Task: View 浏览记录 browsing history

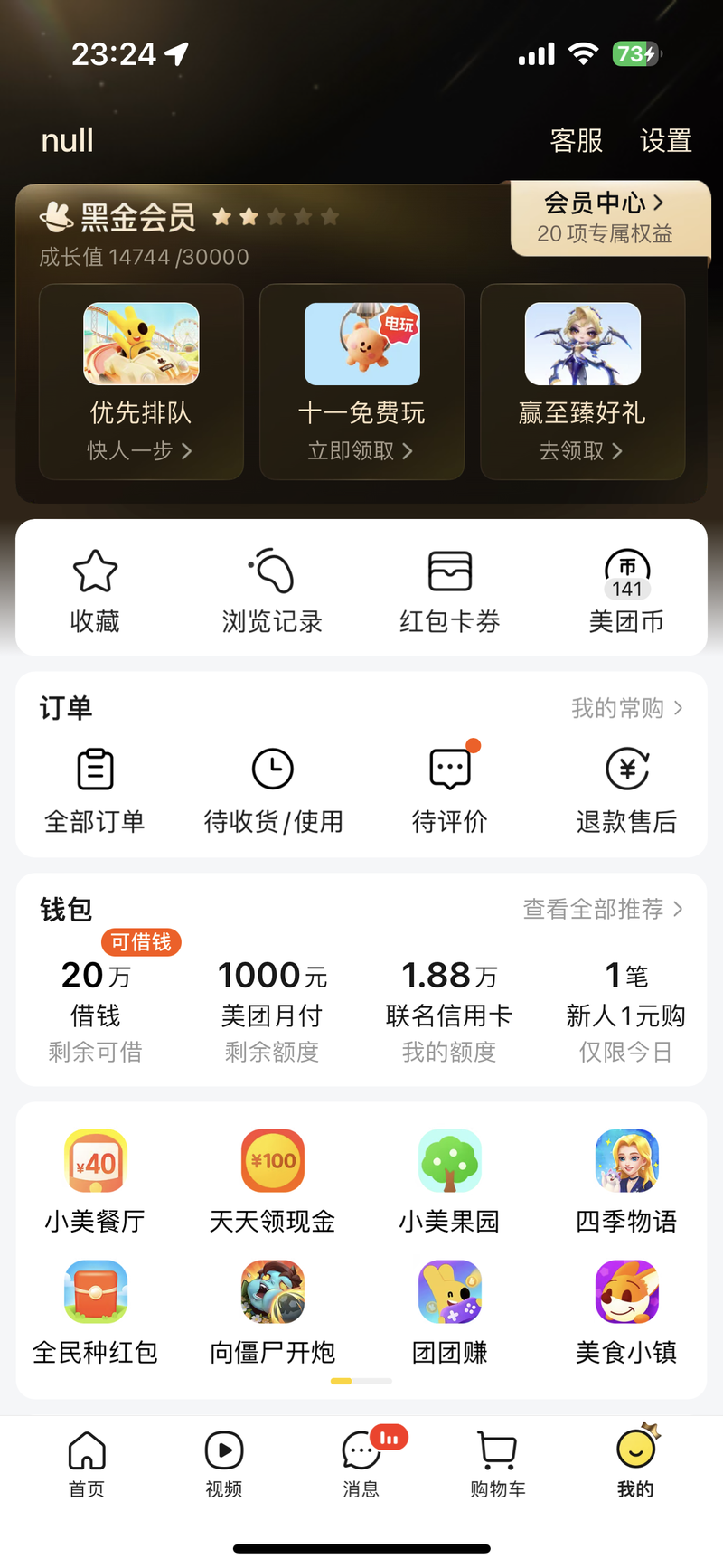Action: tap(272, 590)
